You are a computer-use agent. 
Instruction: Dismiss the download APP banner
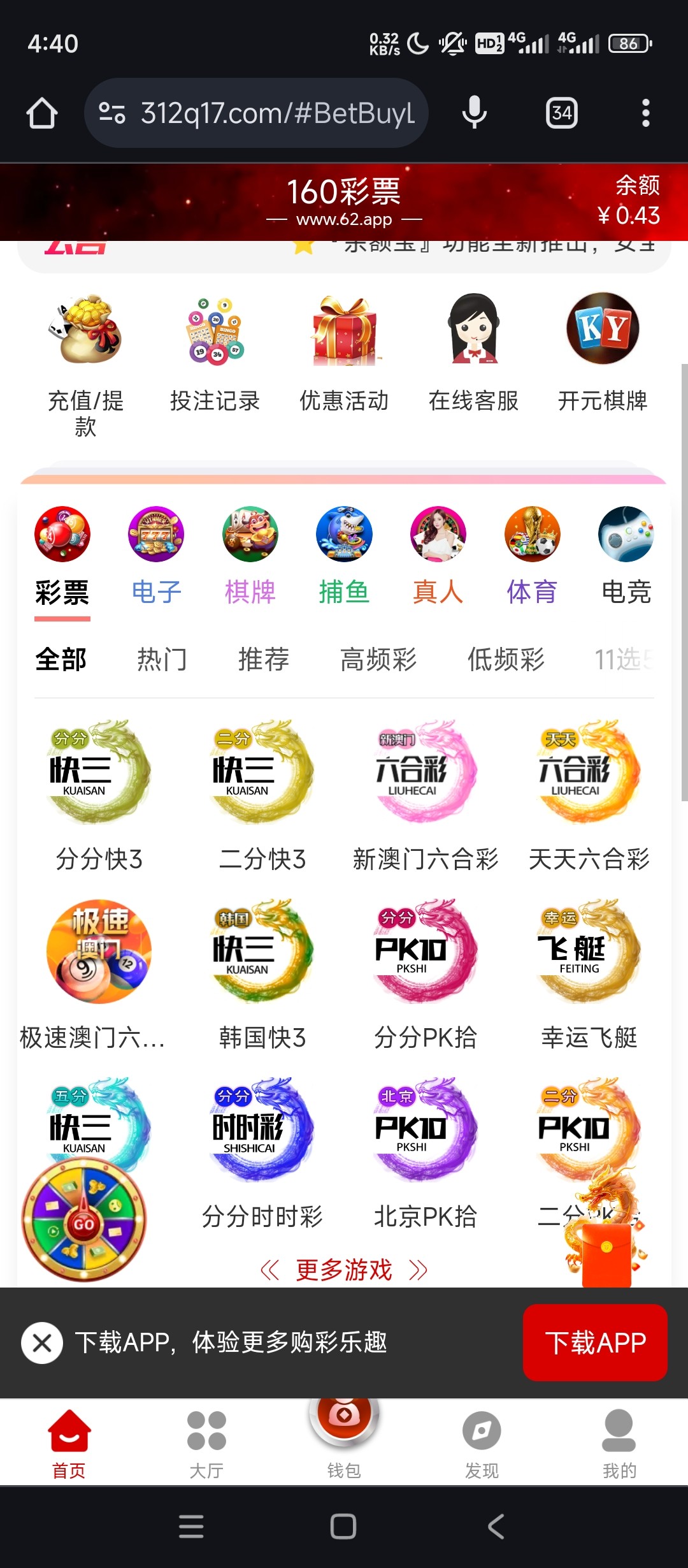click(41, 1344)
